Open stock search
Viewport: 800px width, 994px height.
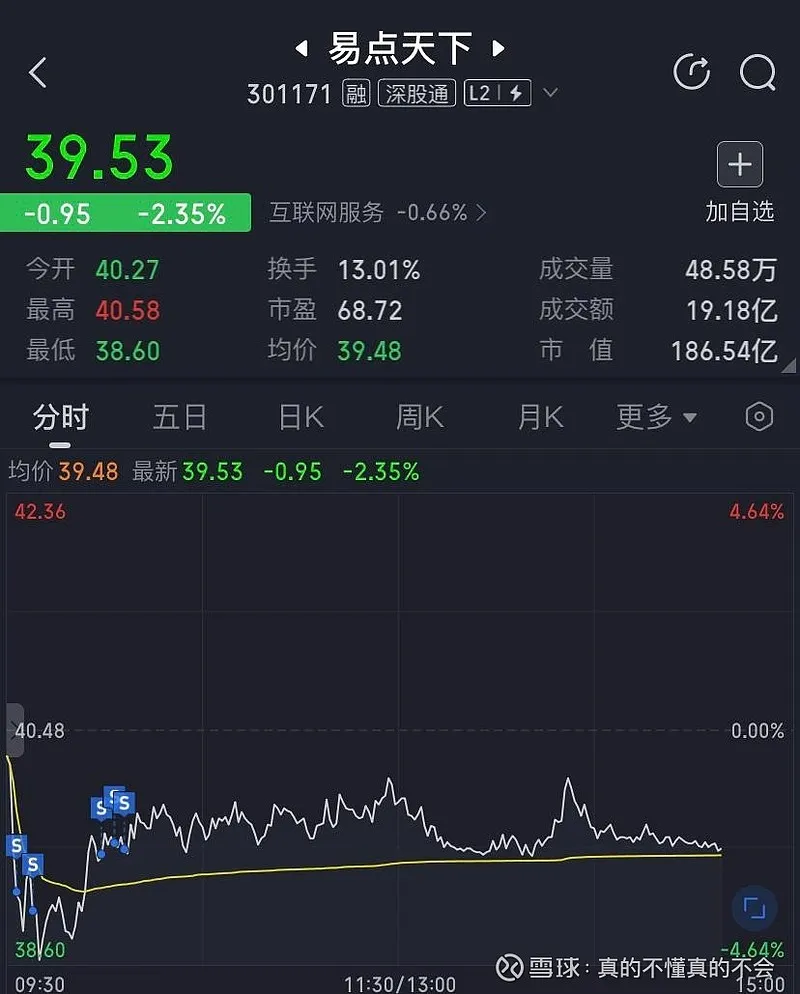(x=757, y=72)
